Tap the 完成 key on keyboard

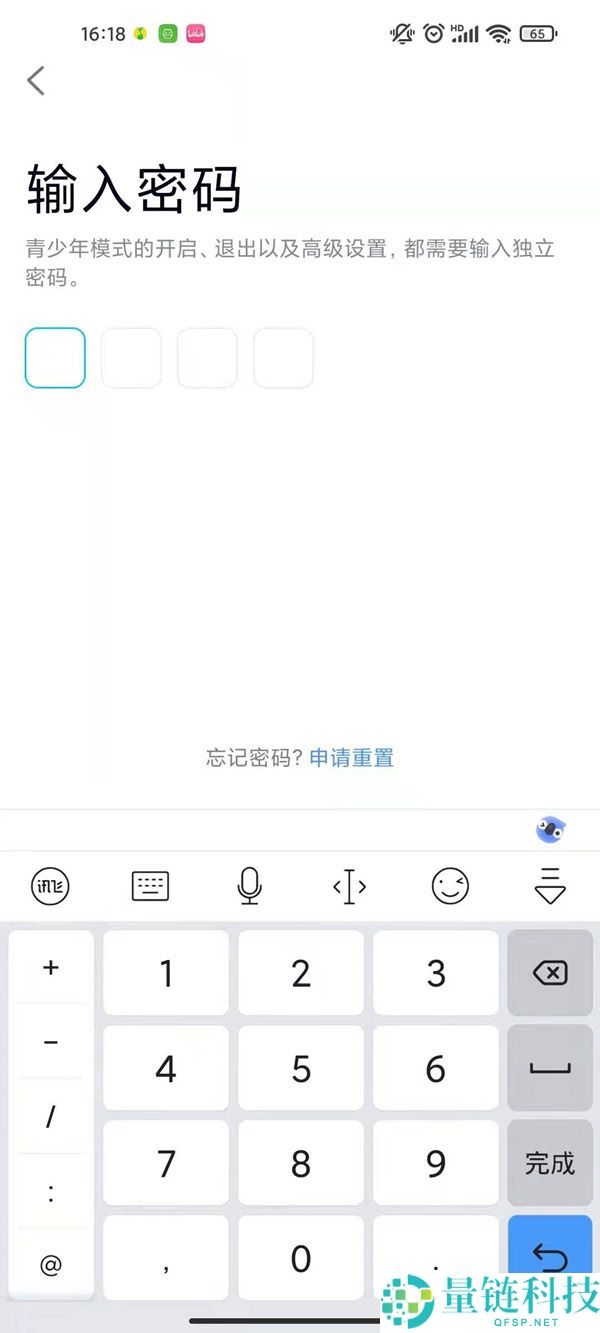[x=550, y=1163]
